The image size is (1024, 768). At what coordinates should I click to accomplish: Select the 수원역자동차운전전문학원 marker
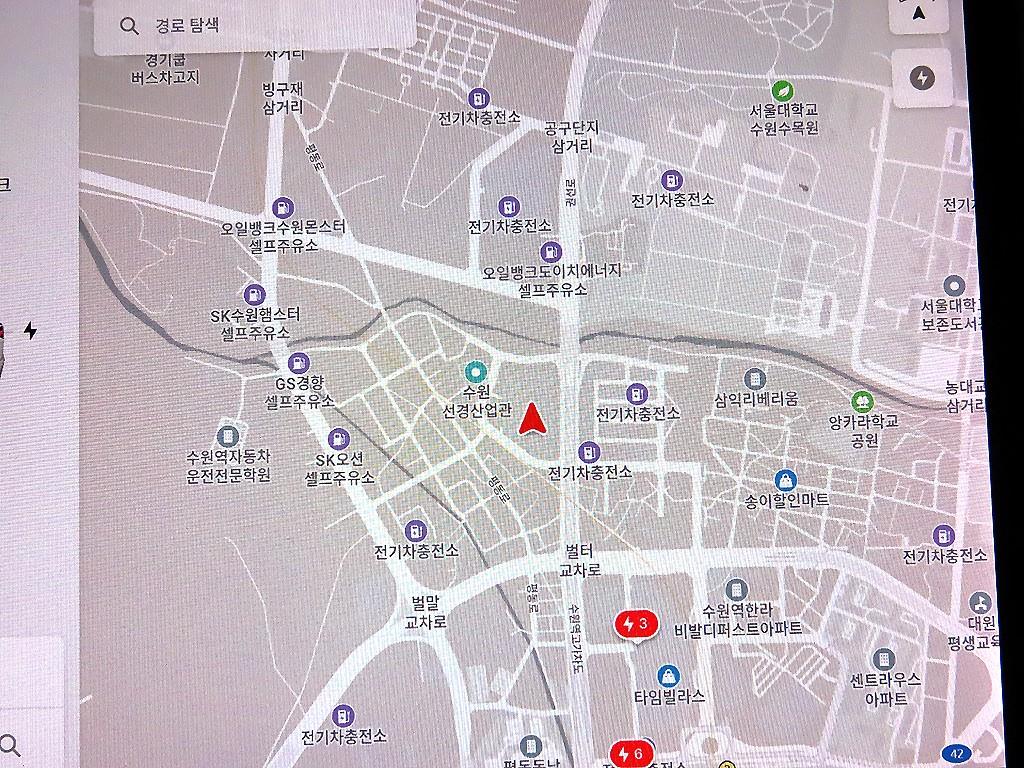point(227,436)
